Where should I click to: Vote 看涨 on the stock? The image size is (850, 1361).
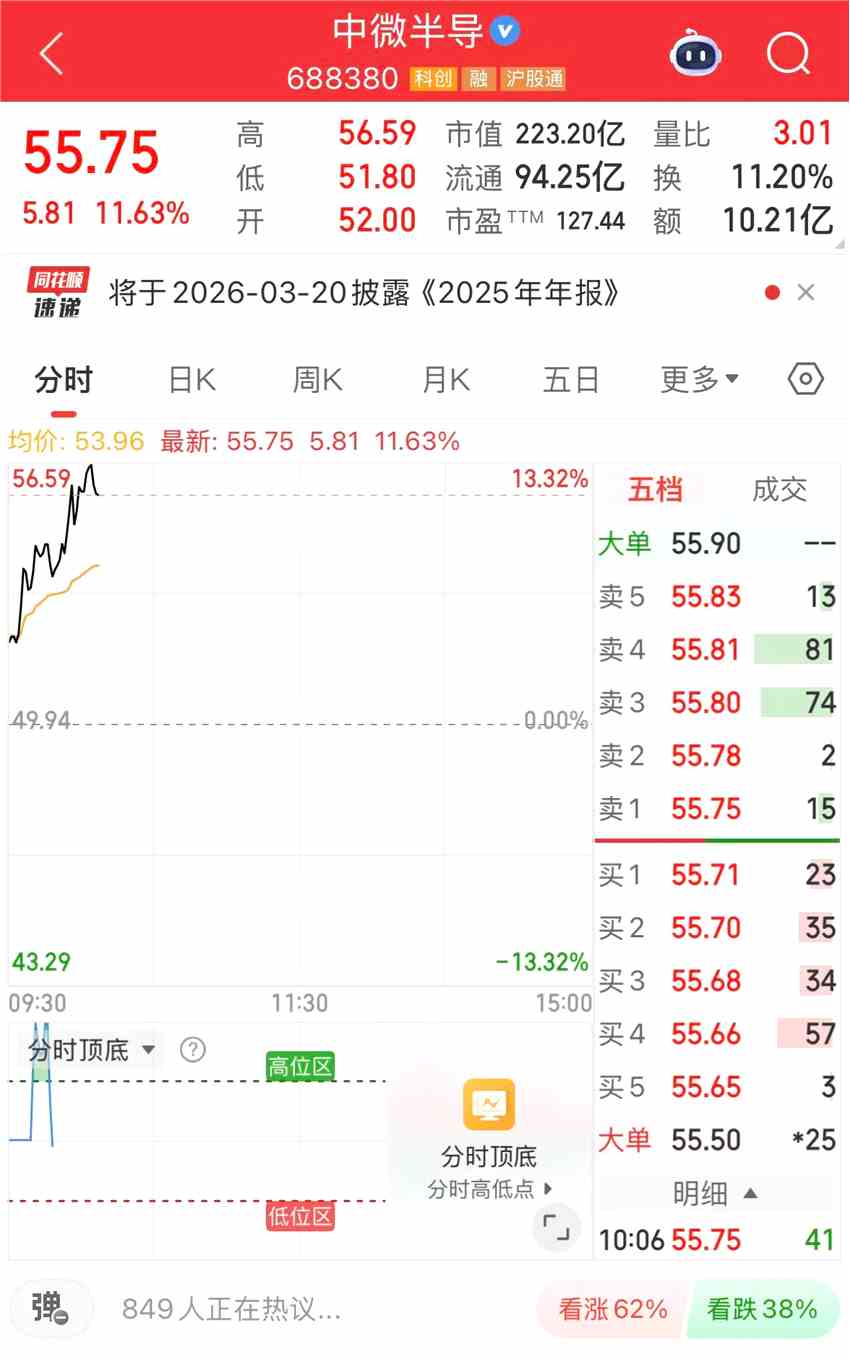(613, 1309)
